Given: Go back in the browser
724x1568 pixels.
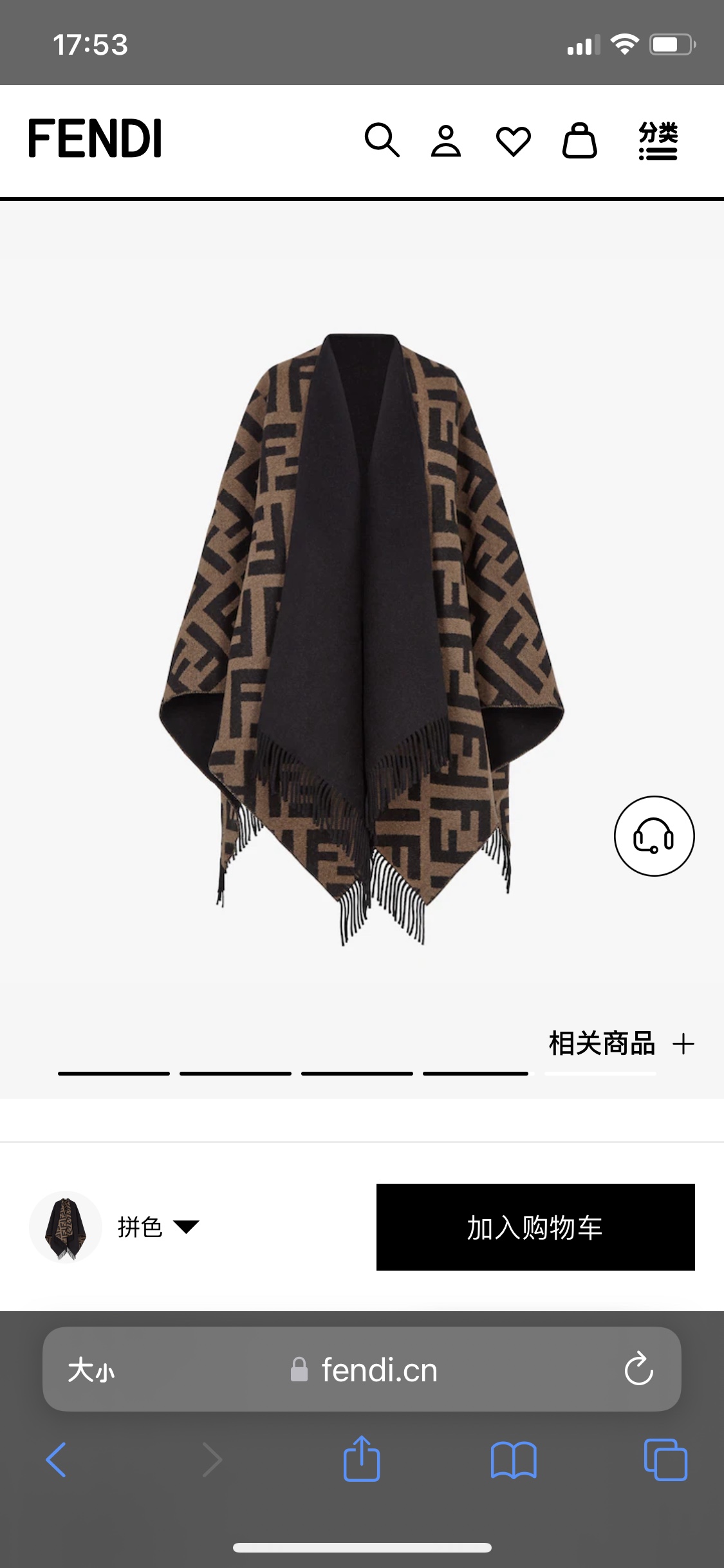Looking at the screenshot, I should click(57, 1459).
